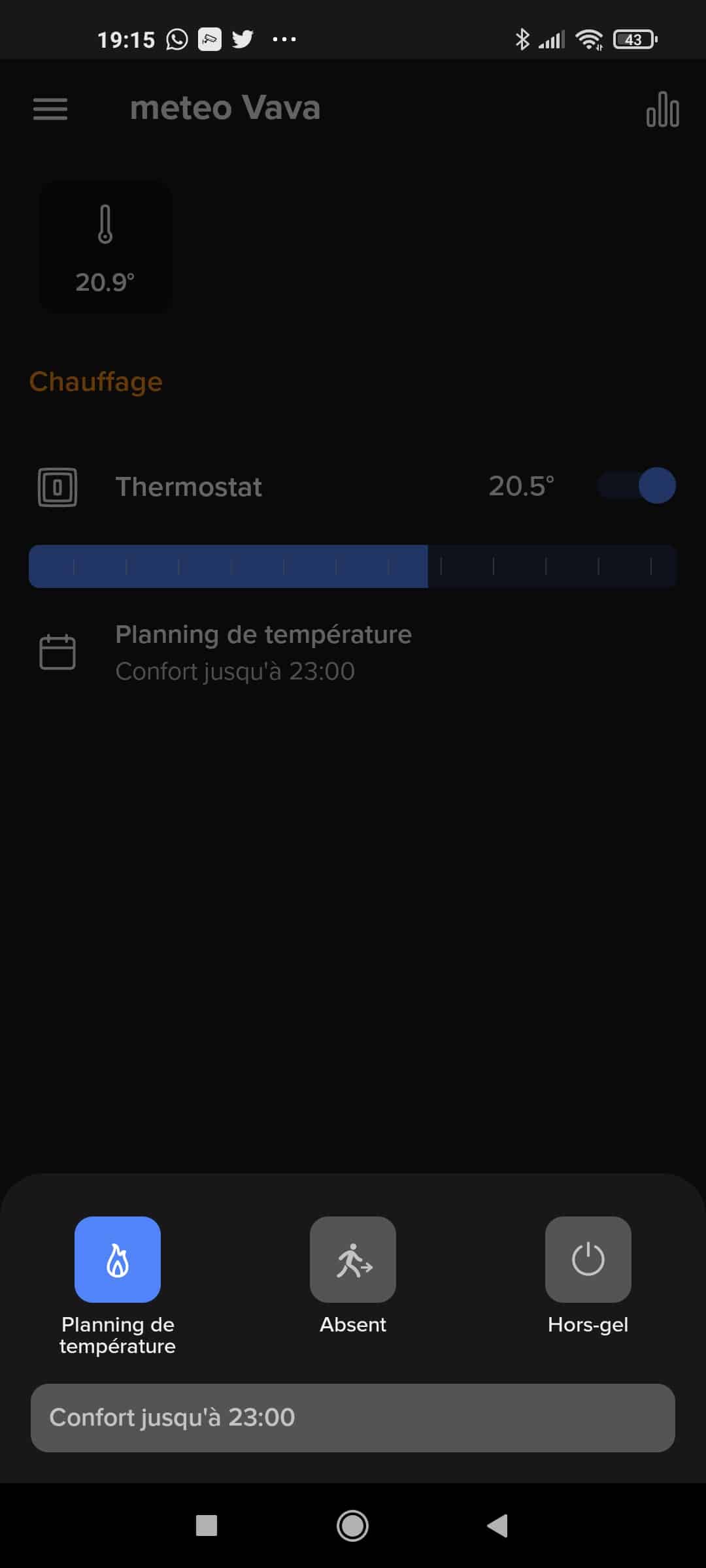Open the statistics bar chart icon

click(662, 109)
